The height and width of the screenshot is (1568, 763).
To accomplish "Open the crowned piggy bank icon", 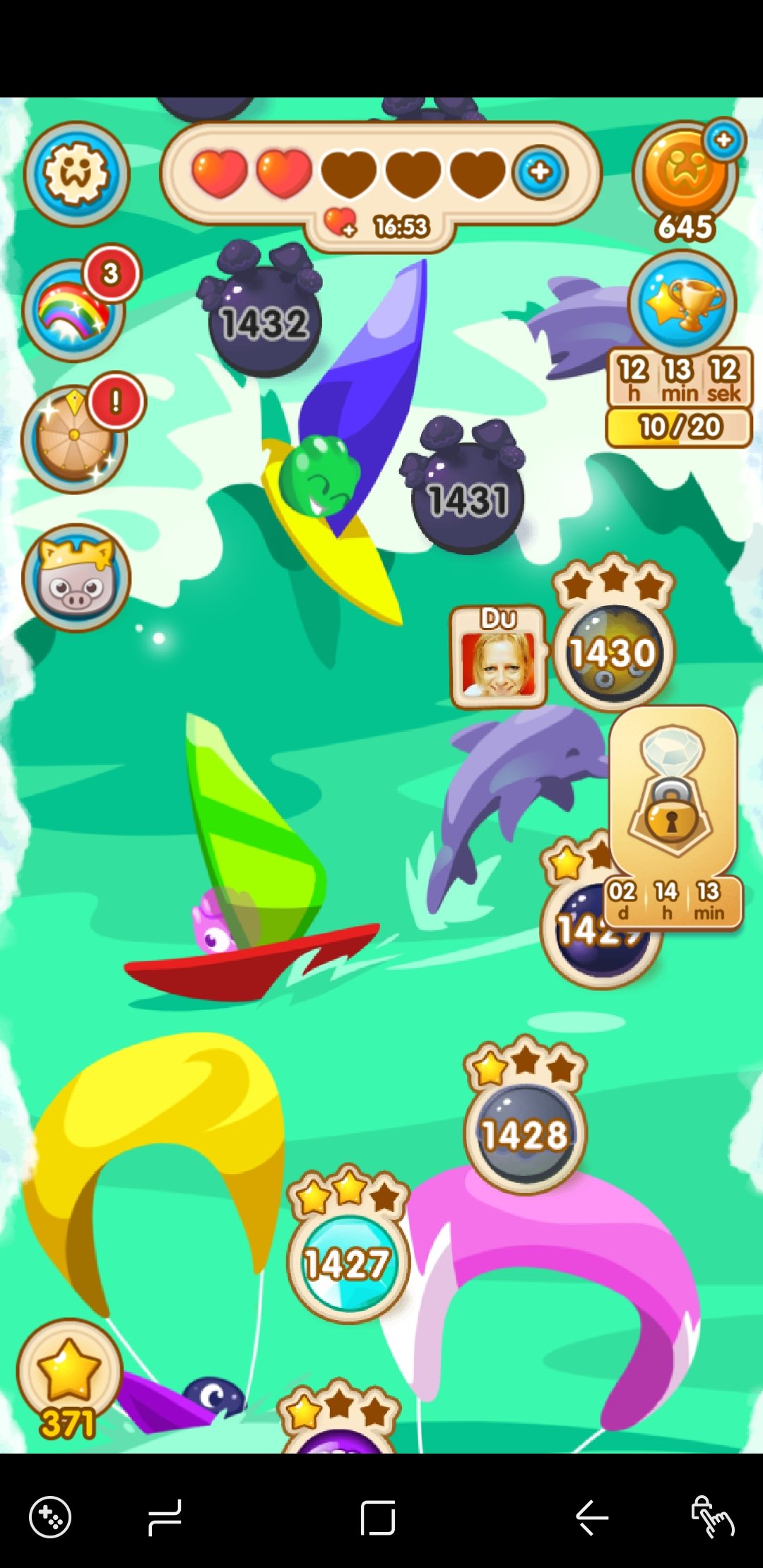I will pos(76,578).
